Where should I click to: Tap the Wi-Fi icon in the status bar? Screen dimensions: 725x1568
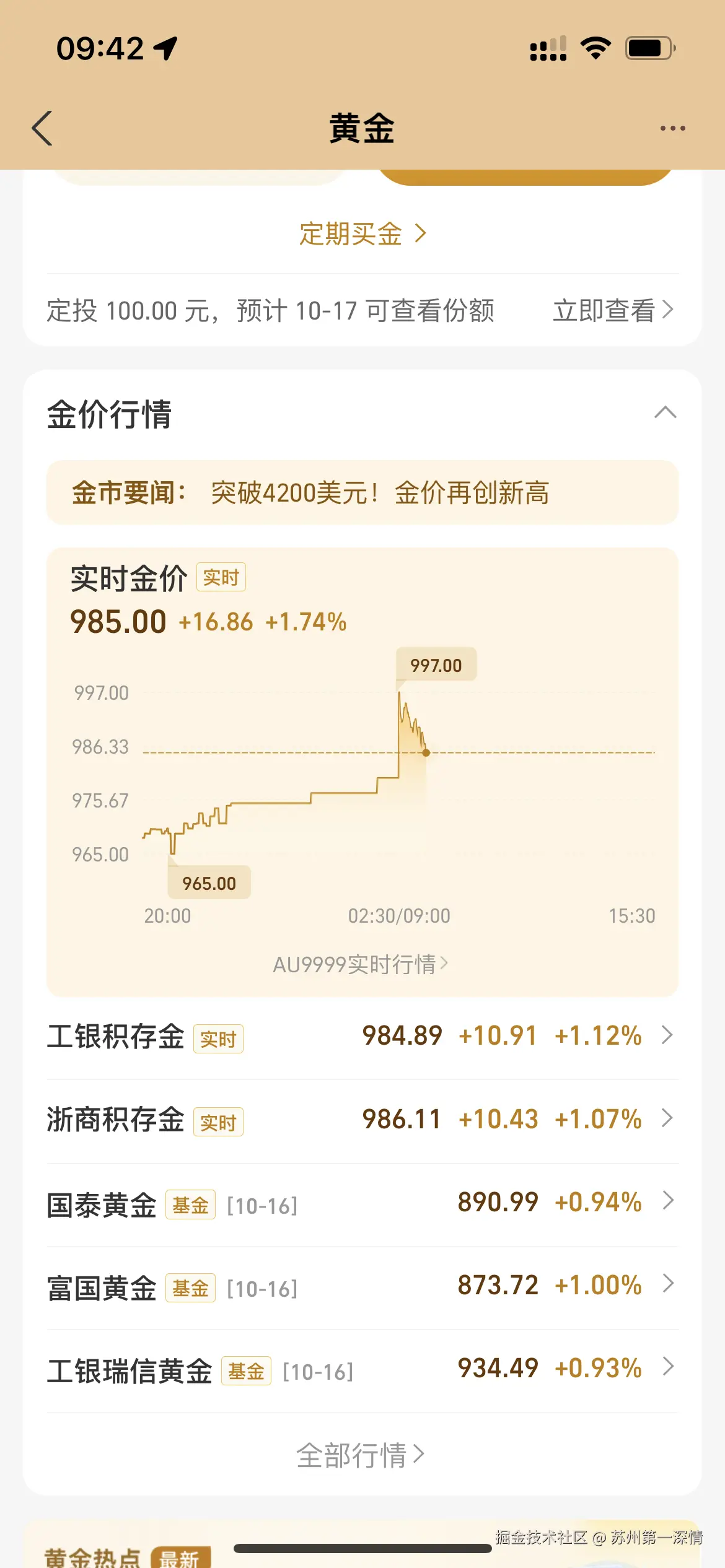pos(595,47)
